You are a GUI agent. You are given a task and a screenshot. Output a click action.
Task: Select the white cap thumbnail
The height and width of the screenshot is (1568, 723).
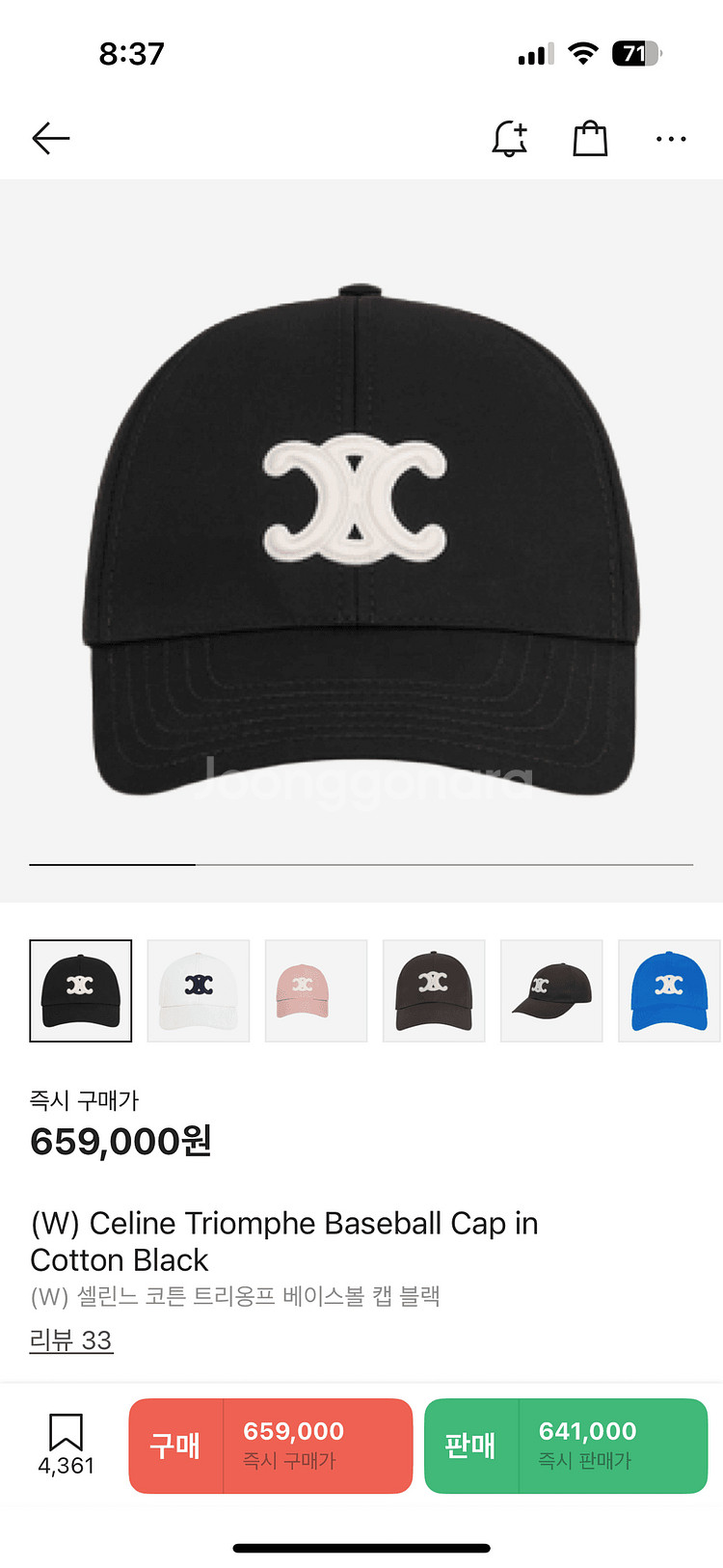point(199,990)
